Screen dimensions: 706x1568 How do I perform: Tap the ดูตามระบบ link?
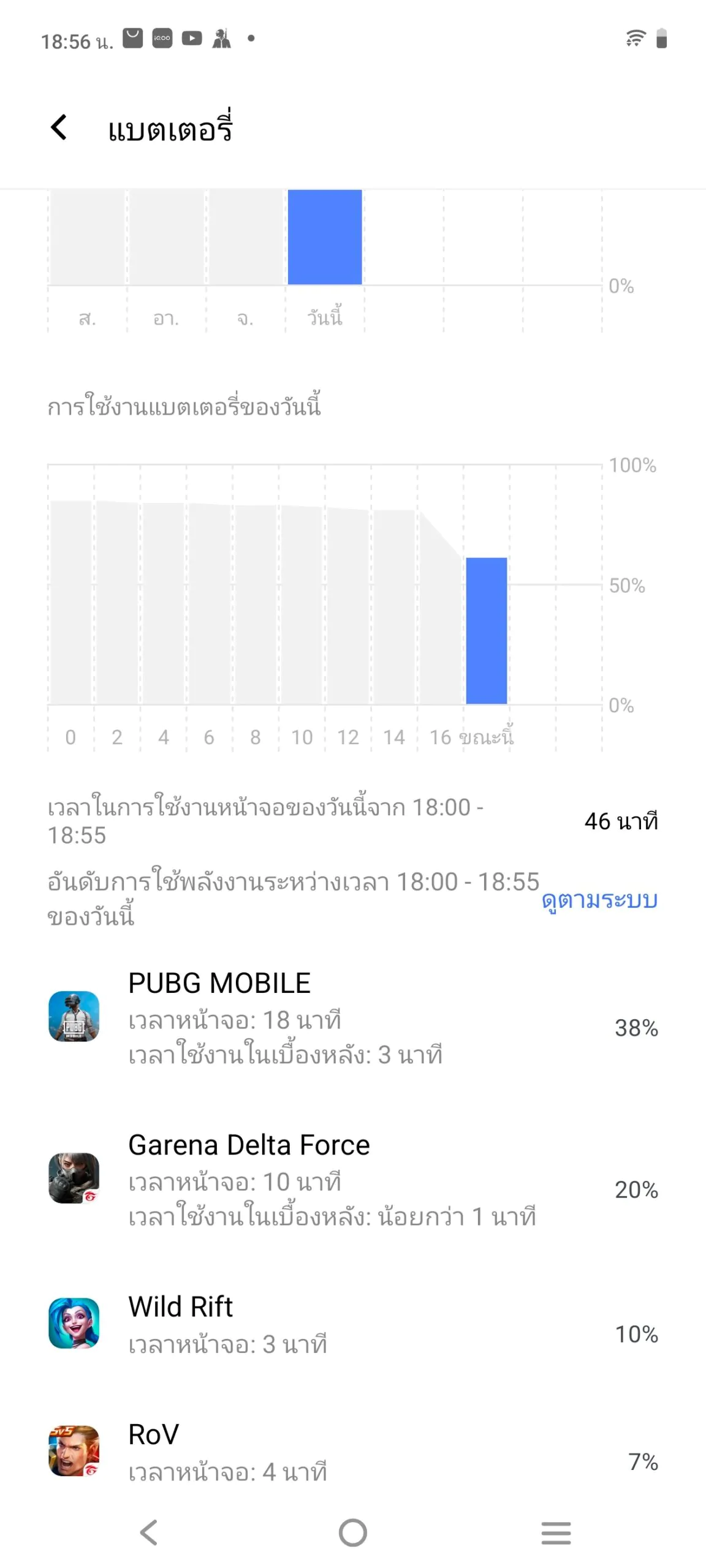(599, 900)
